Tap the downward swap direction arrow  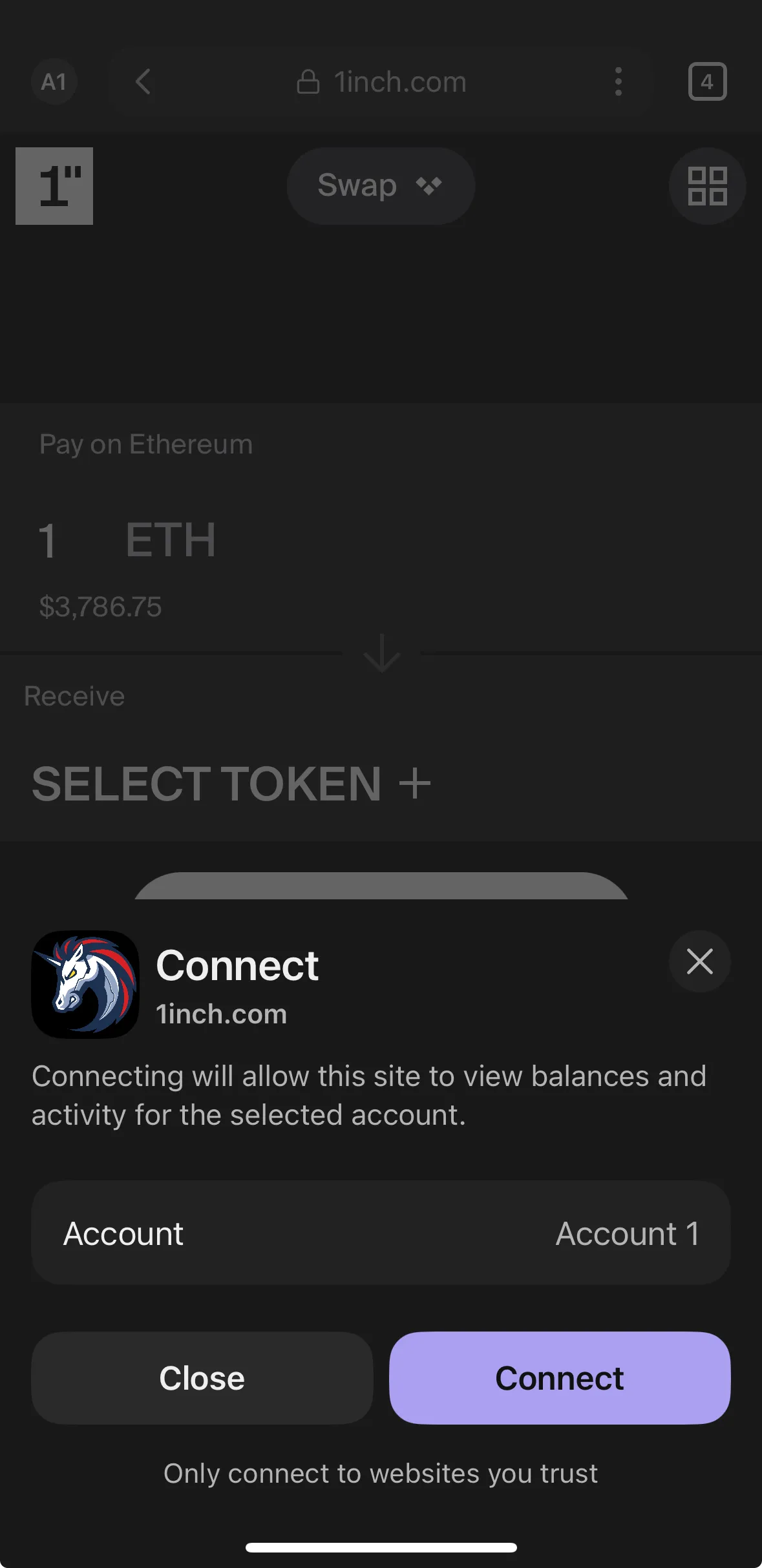click(x=381, y=654)
